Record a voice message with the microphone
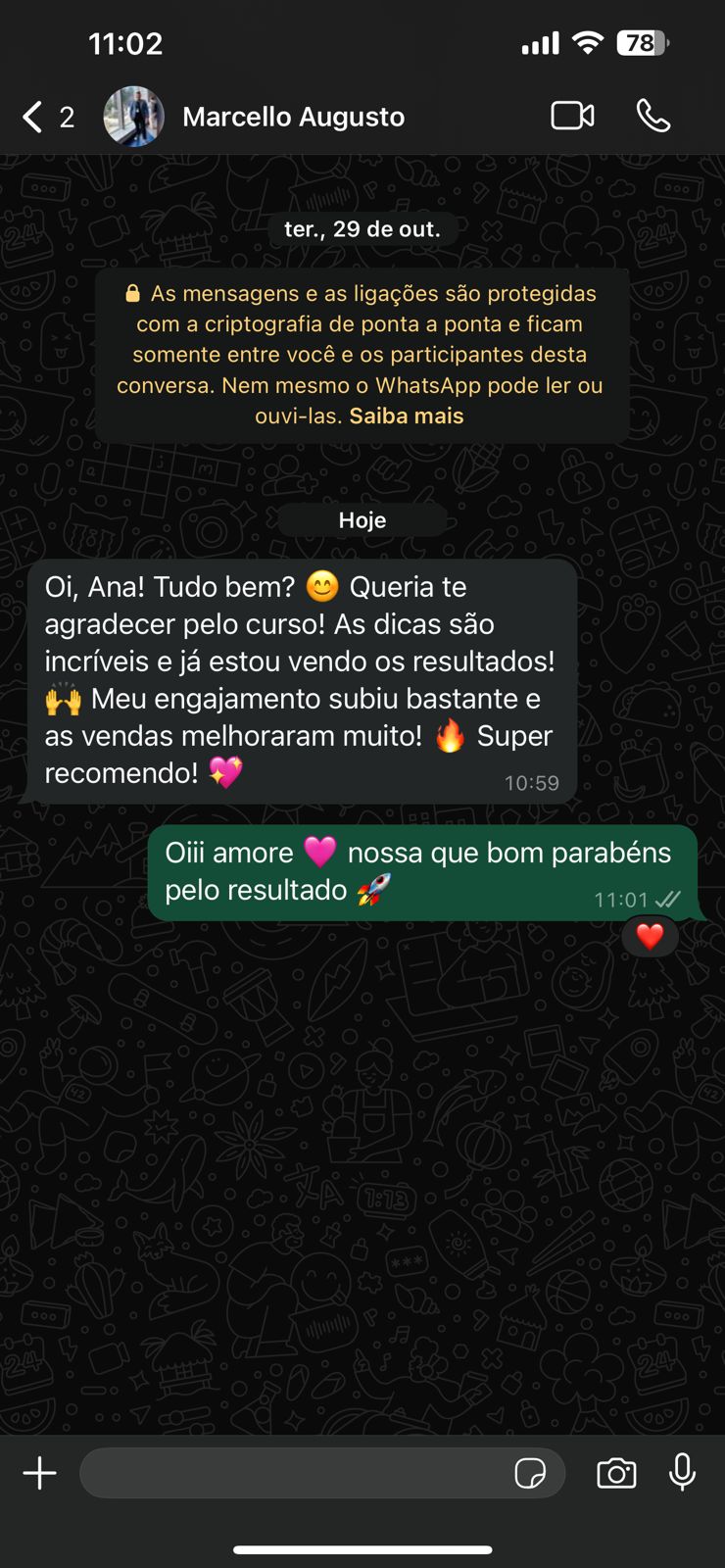 pos(682,1473)
